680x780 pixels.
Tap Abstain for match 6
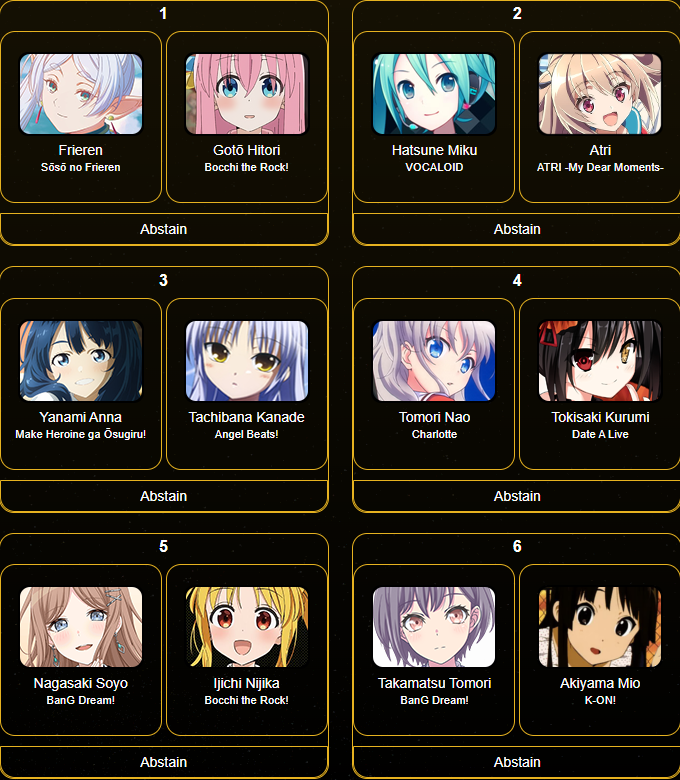(x=517, y=762)
